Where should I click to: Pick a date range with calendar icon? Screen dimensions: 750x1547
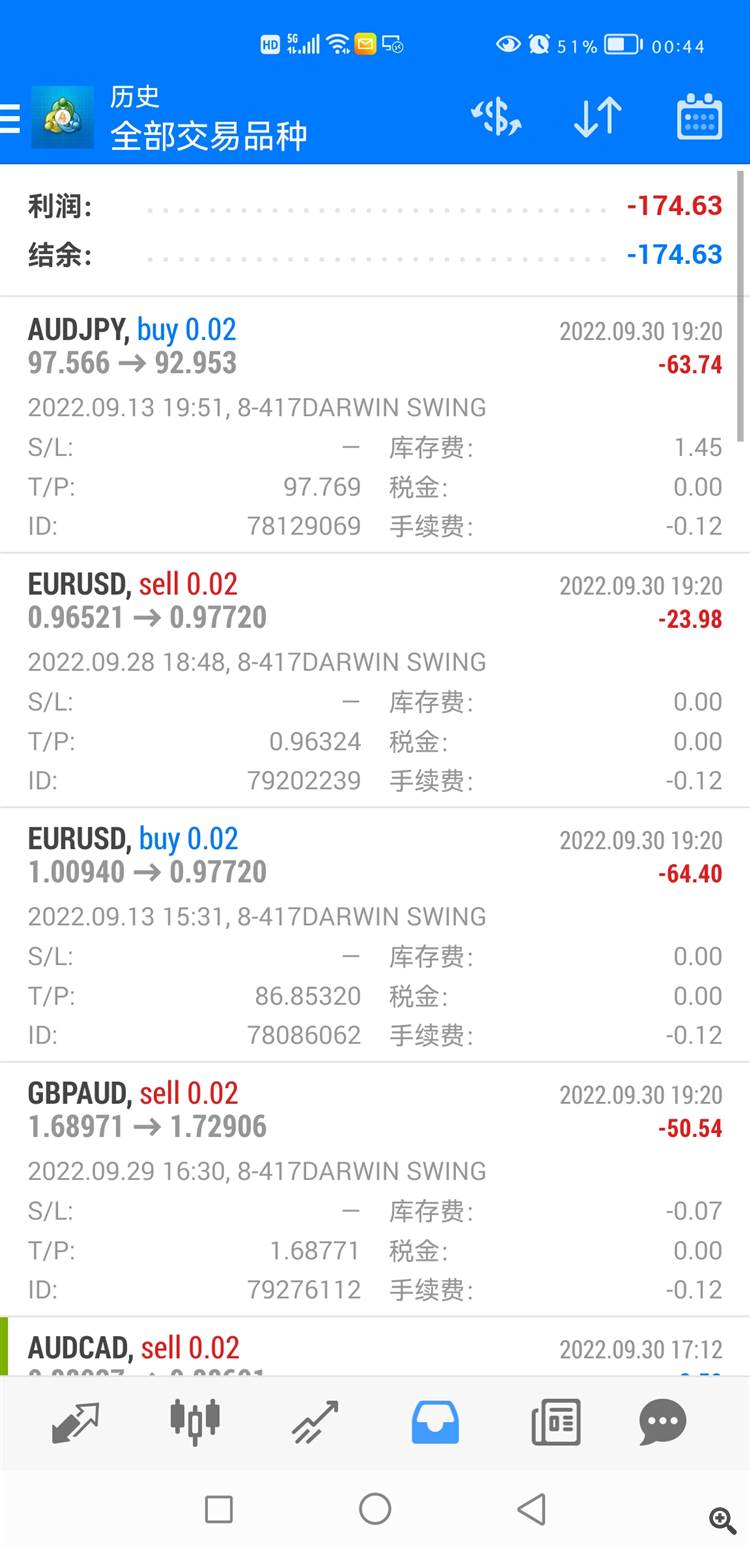699,118
